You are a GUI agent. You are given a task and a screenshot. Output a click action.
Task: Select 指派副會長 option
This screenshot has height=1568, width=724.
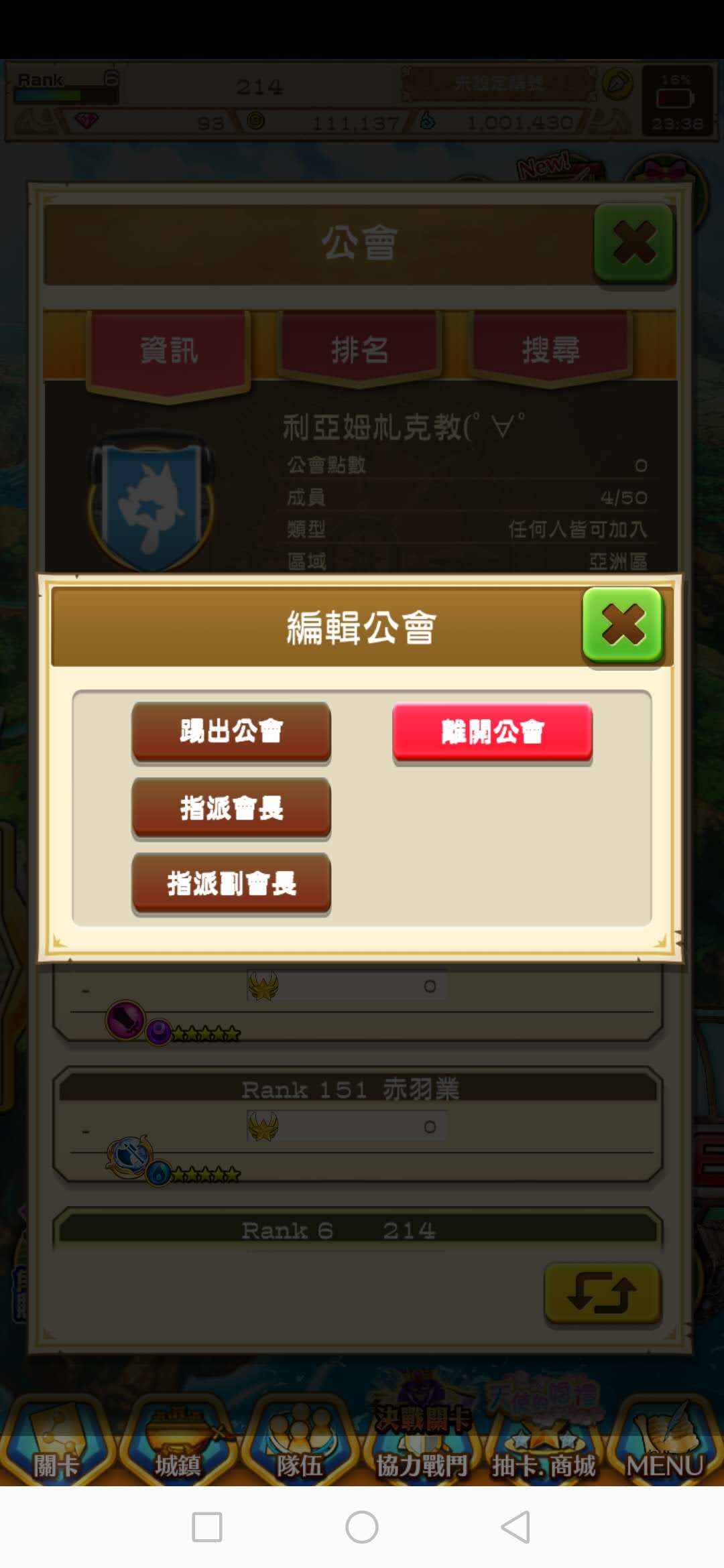231,883
